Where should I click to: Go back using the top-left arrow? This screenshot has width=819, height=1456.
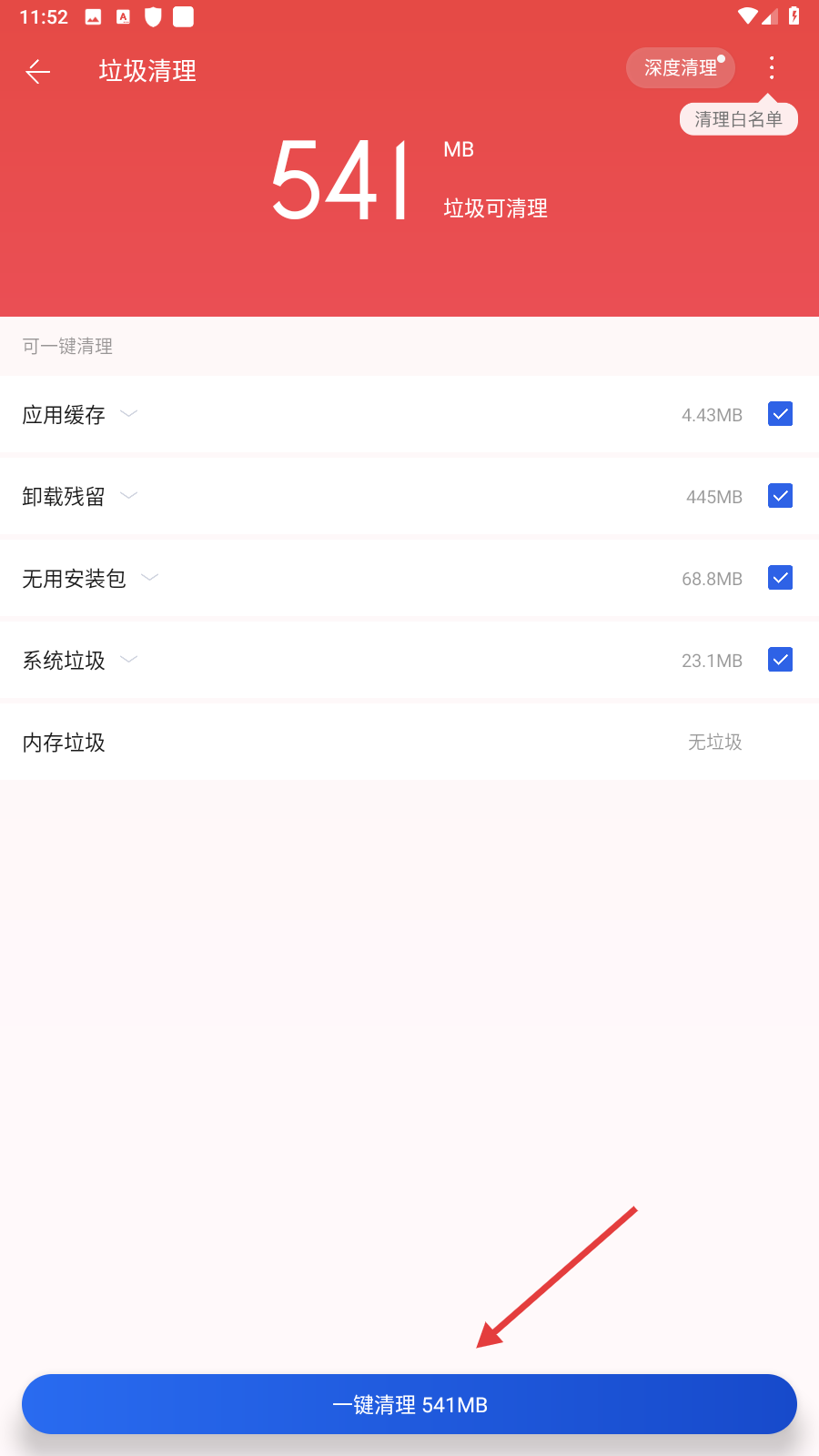[x=38, y=71]
